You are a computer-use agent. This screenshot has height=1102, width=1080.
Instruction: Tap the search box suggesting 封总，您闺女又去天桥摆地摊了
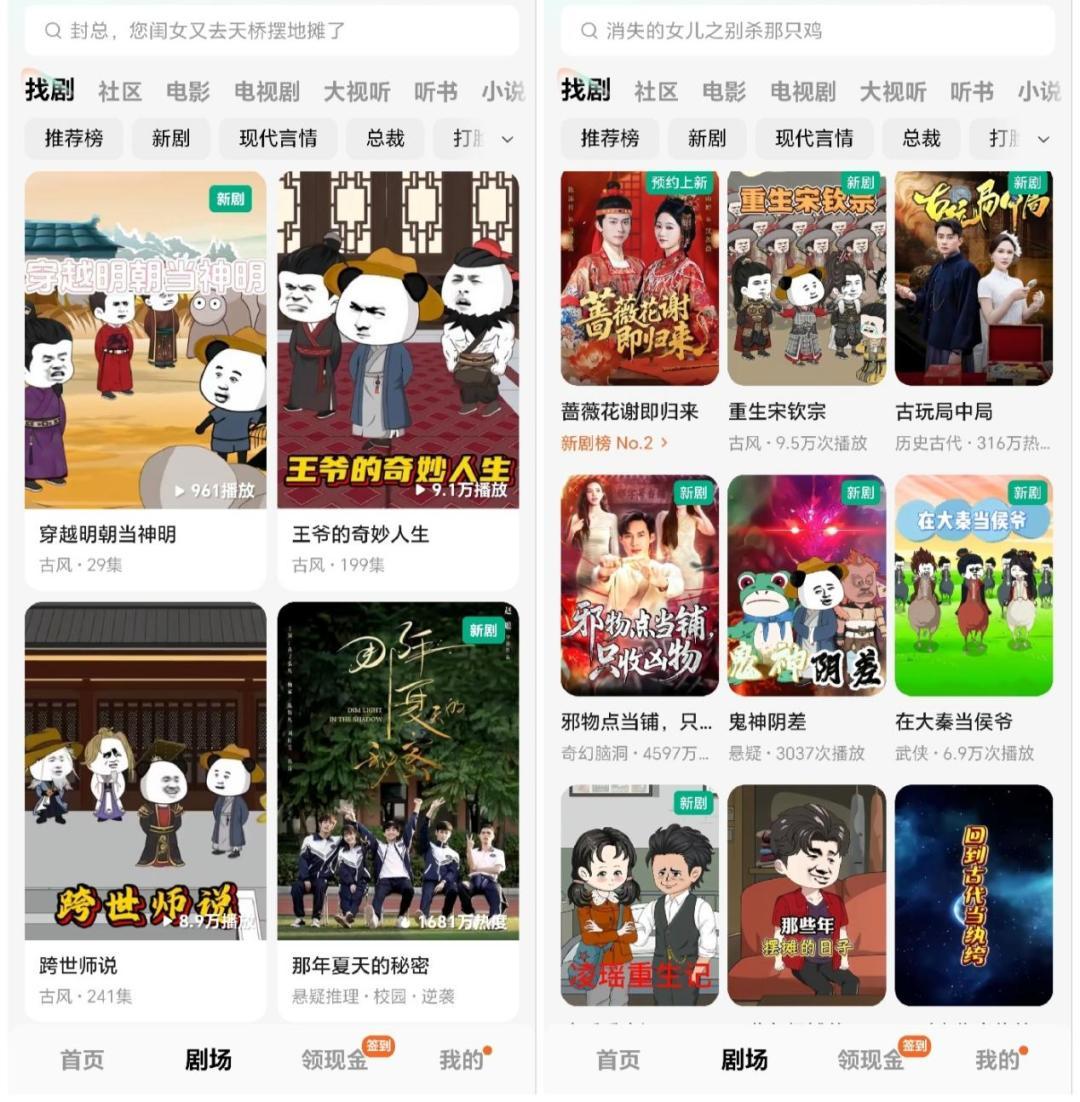click(x=270, y=31)
